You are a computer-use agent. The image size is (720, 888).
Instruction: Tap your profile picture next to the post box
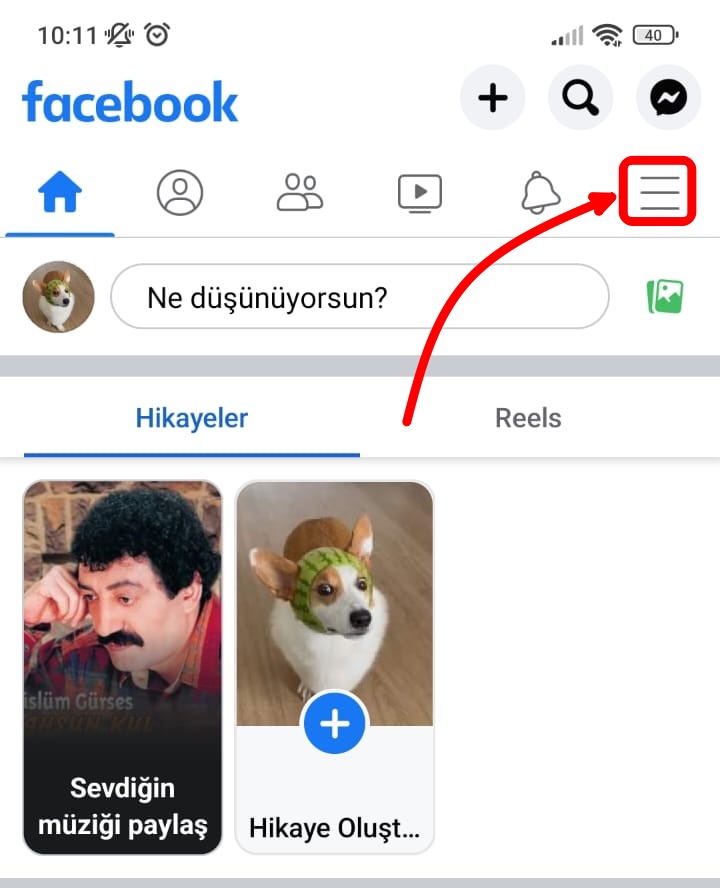coord(57,296)
